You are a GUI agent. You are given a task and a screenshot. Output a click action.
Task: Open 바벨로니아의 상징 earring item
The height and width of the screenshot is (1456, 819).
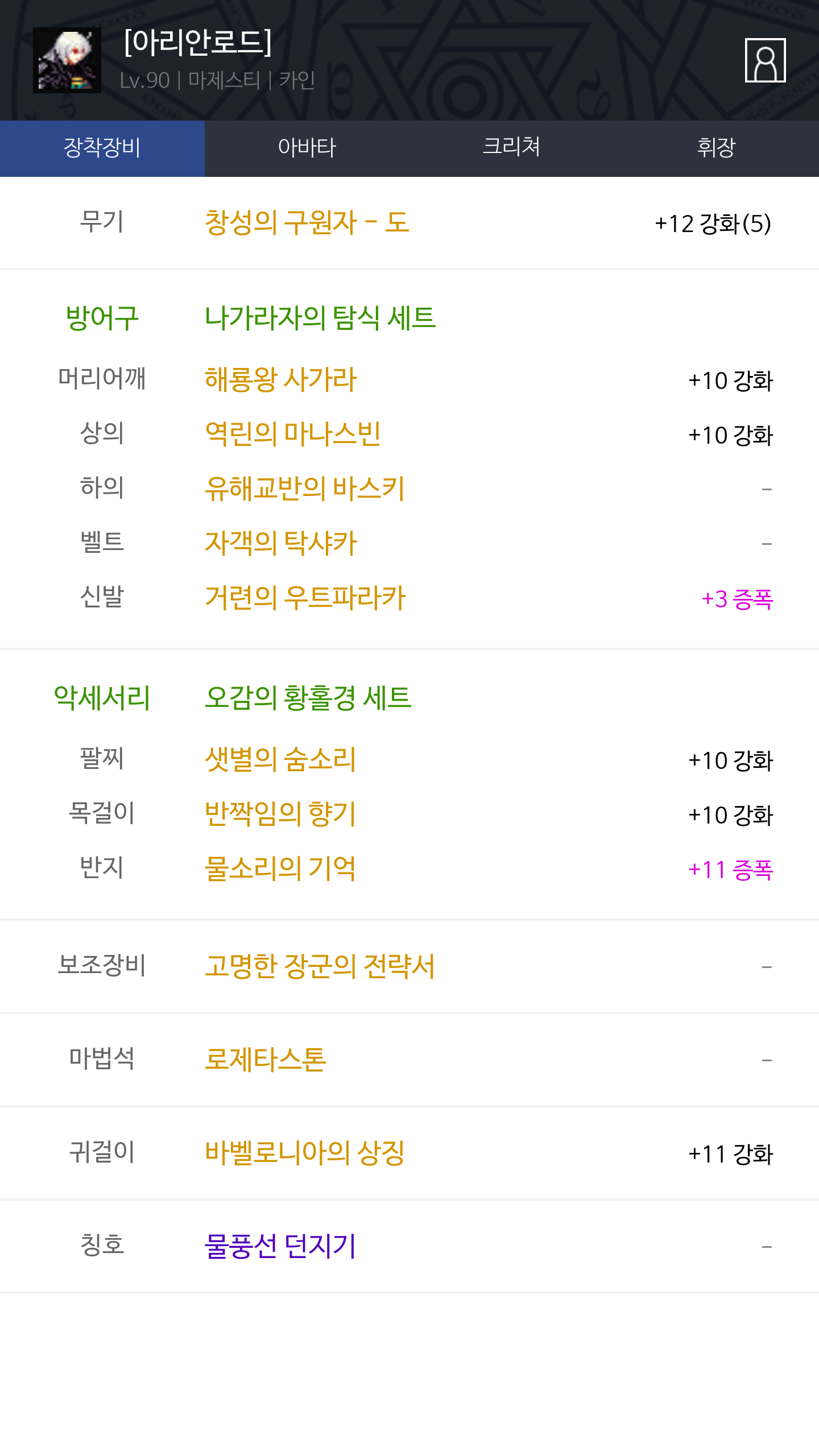(305, 1153)
